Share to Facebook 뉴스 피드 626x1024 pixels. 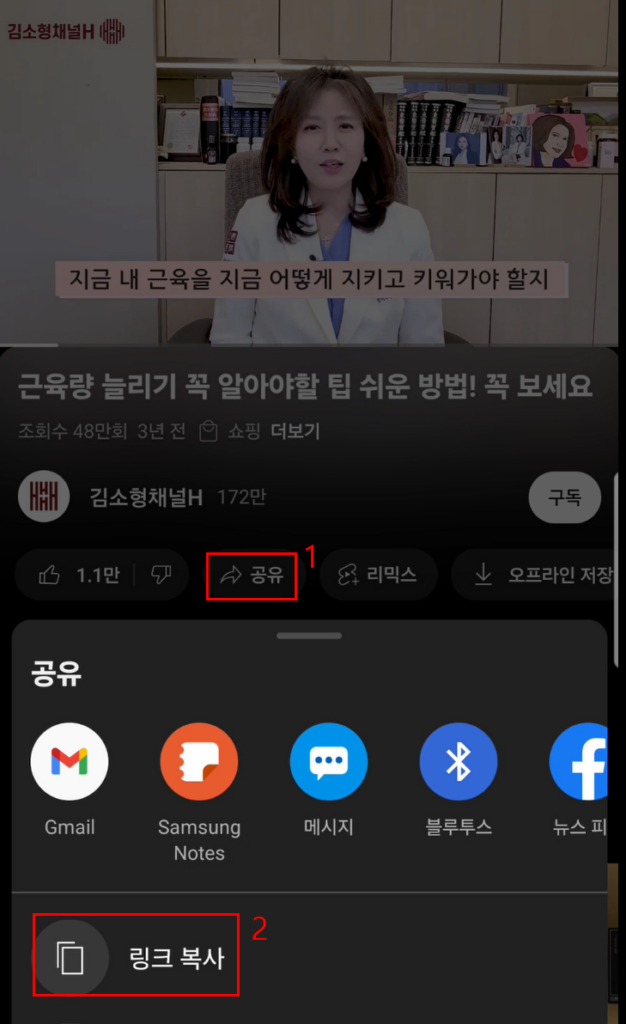coord(583,762)
